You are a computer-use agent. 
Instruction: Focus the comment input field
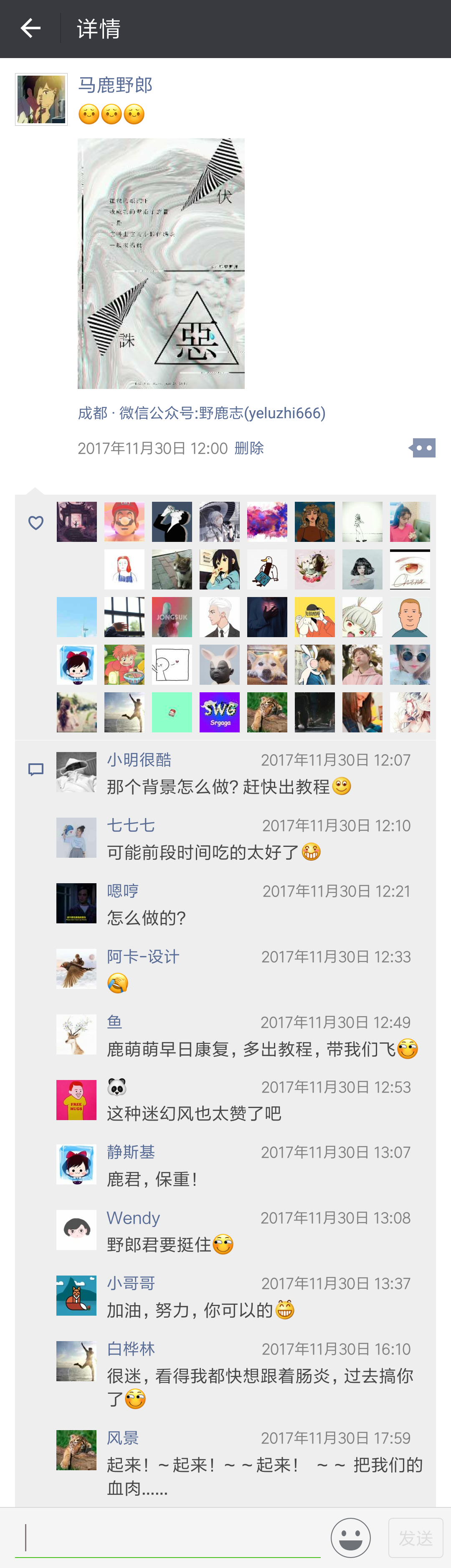(x=167, y=1538)
